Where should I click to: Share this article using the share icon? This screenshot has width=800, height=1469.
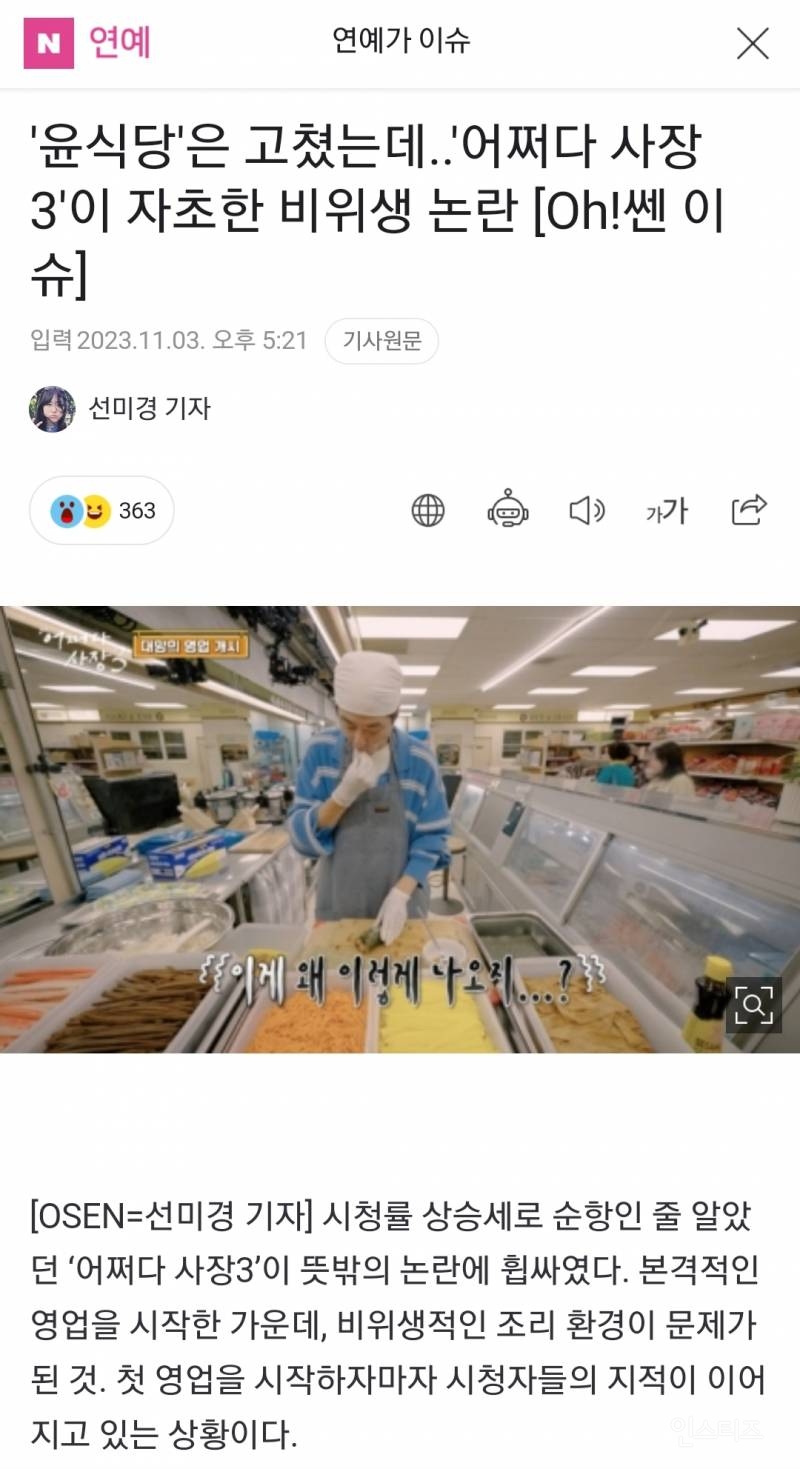[x=749, y=511]
